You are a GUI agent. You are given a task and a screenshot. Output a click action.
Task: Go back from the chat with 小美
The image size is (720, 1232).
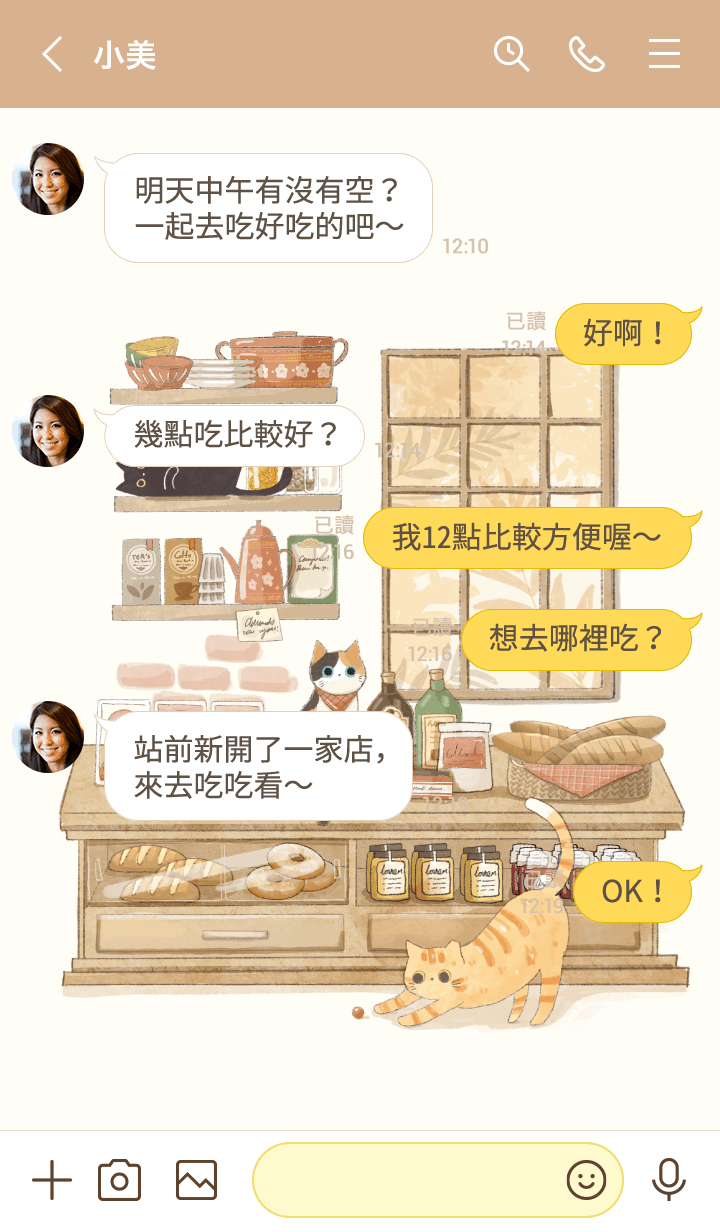52,54
